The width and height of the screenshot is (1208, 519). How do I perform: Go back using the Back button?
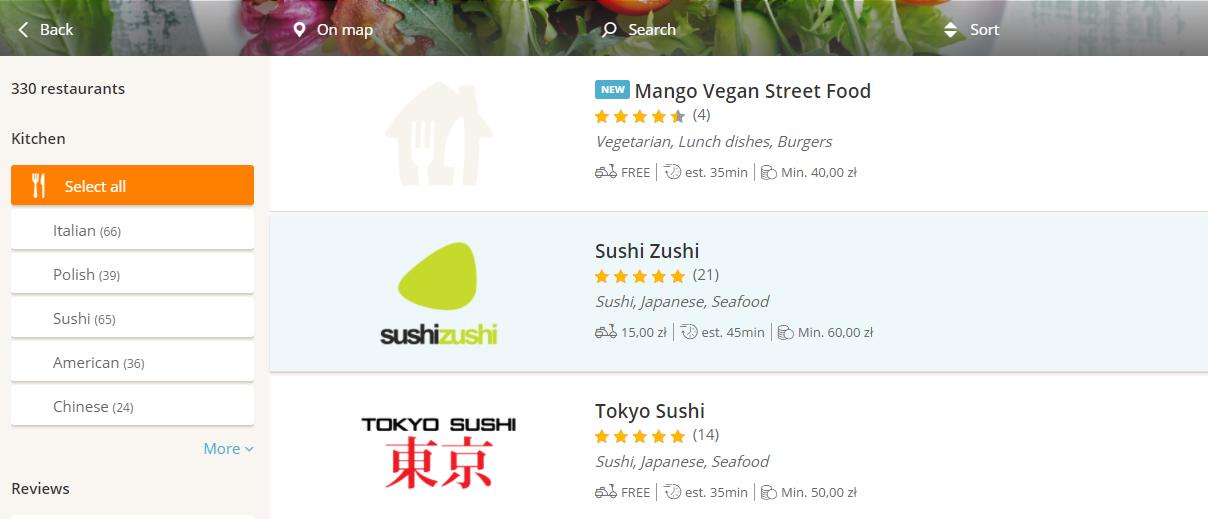click(46, 30)
